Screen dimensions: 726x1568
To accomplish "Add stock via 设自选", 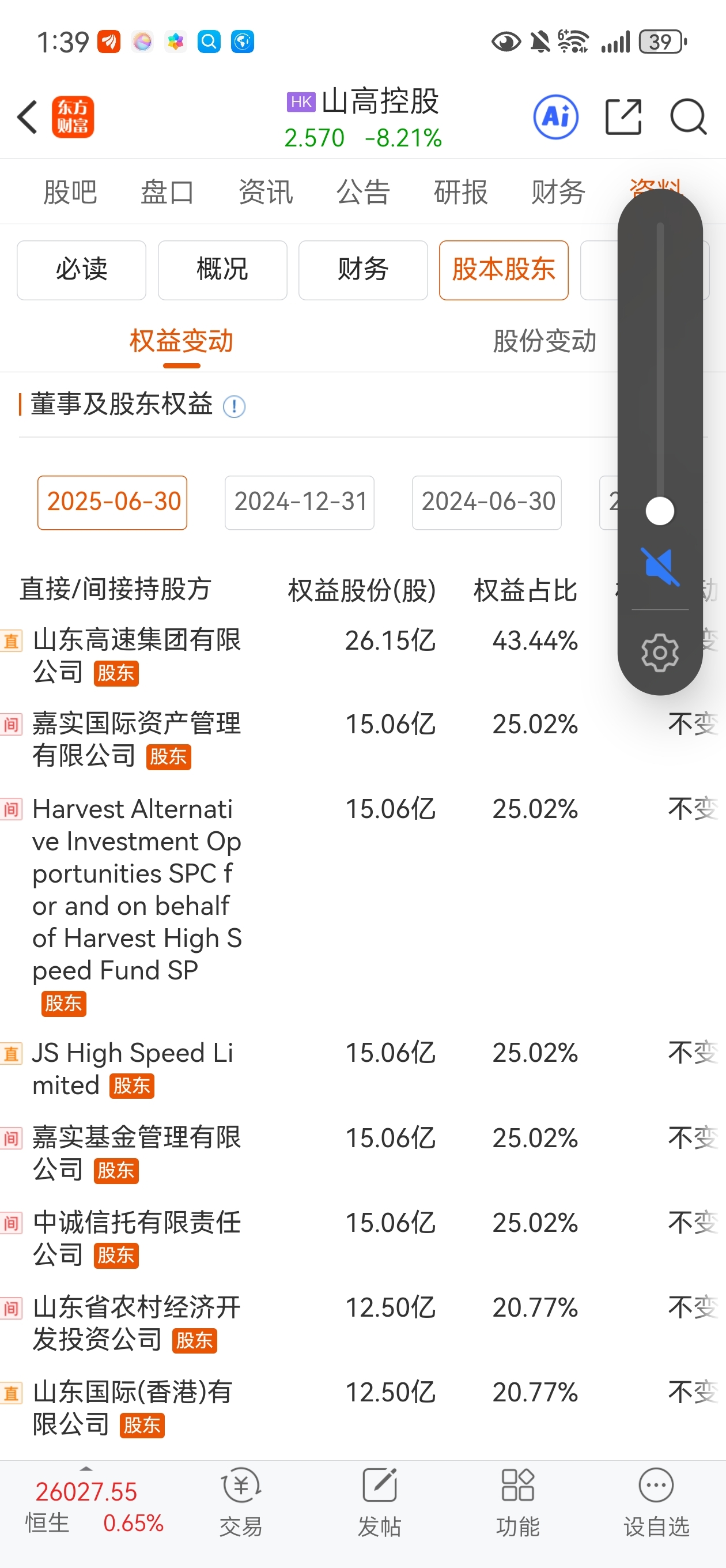I will (656, 1501).
